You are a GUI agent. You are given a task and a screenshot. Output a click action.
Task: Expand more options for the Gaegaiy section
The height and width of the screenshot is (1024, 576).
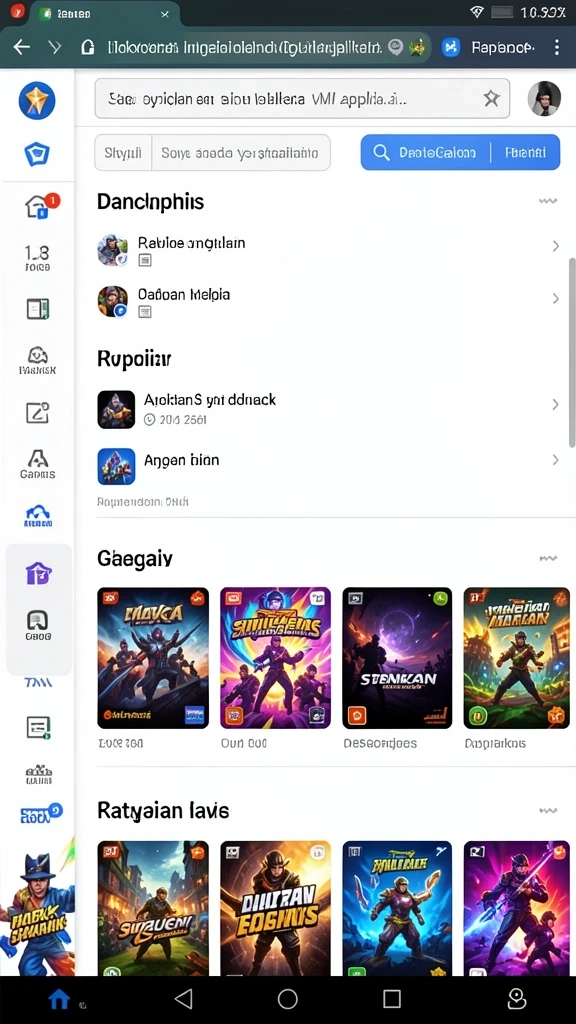coord(548,558)
